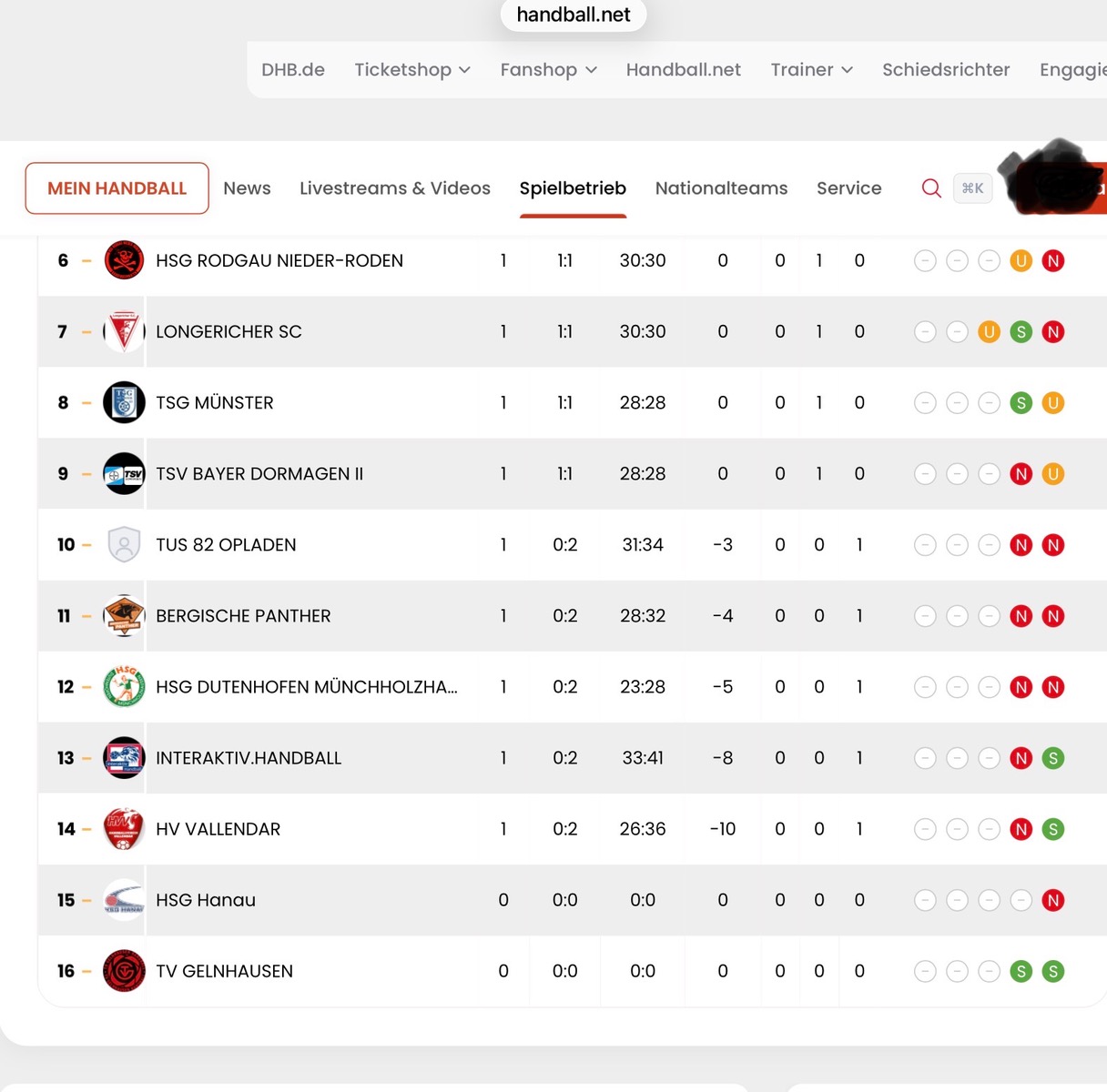Tap the MEIN HANDBALL button
The image size is (1107, 1092).
pyautogui.click(x=117, y=188)
